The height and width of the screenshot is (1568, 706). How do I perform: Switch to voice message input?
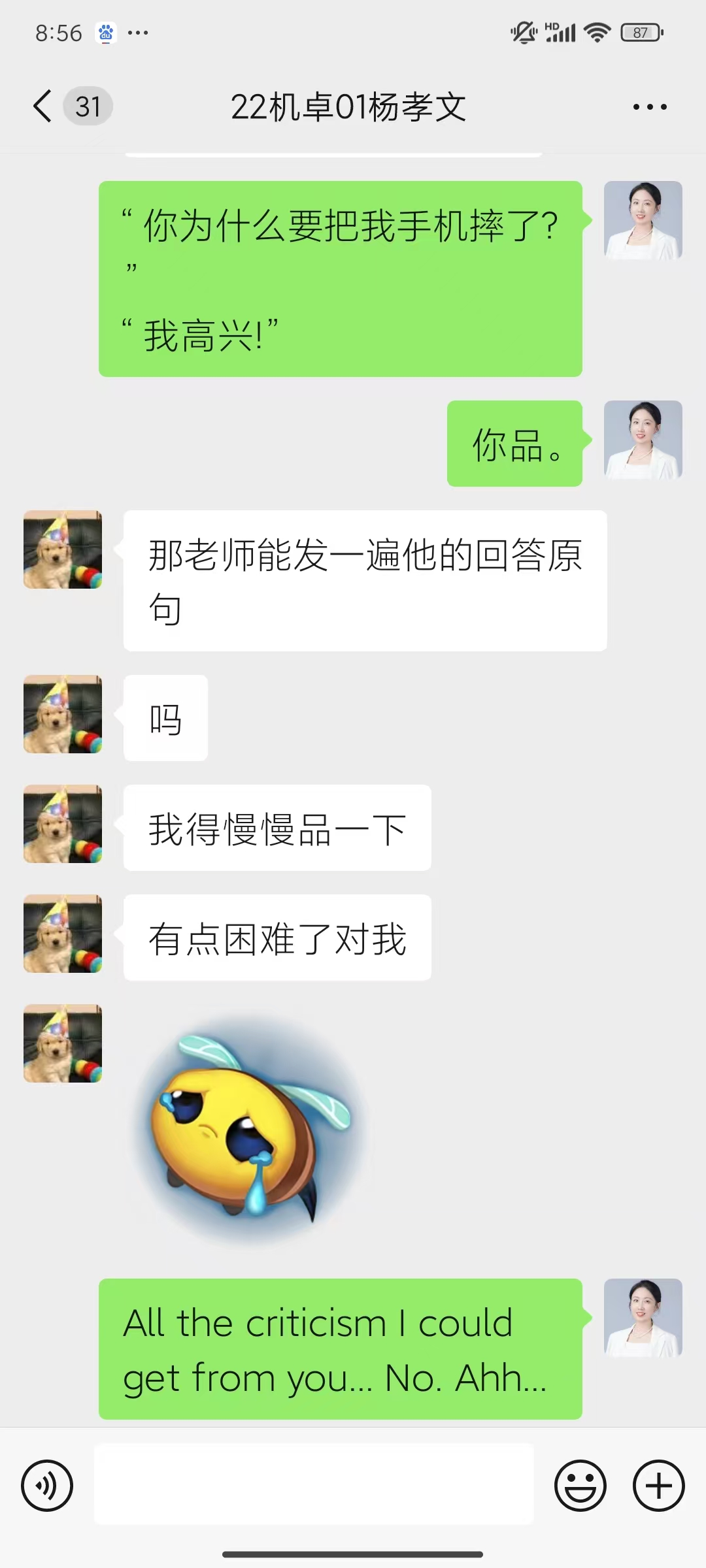[x=47, y=1485]
